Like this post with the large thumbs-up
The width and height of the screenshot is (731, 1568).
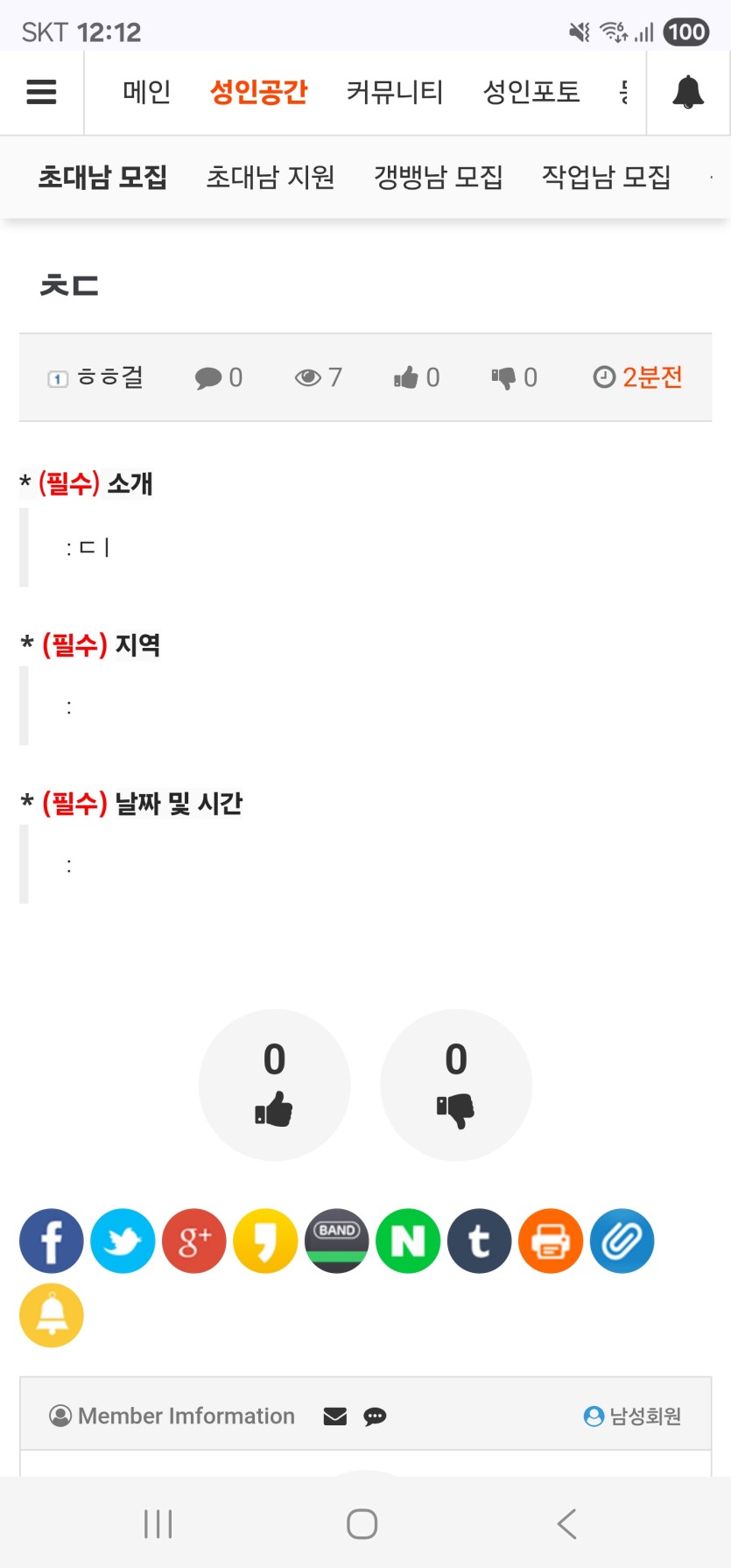(274, 1085)
